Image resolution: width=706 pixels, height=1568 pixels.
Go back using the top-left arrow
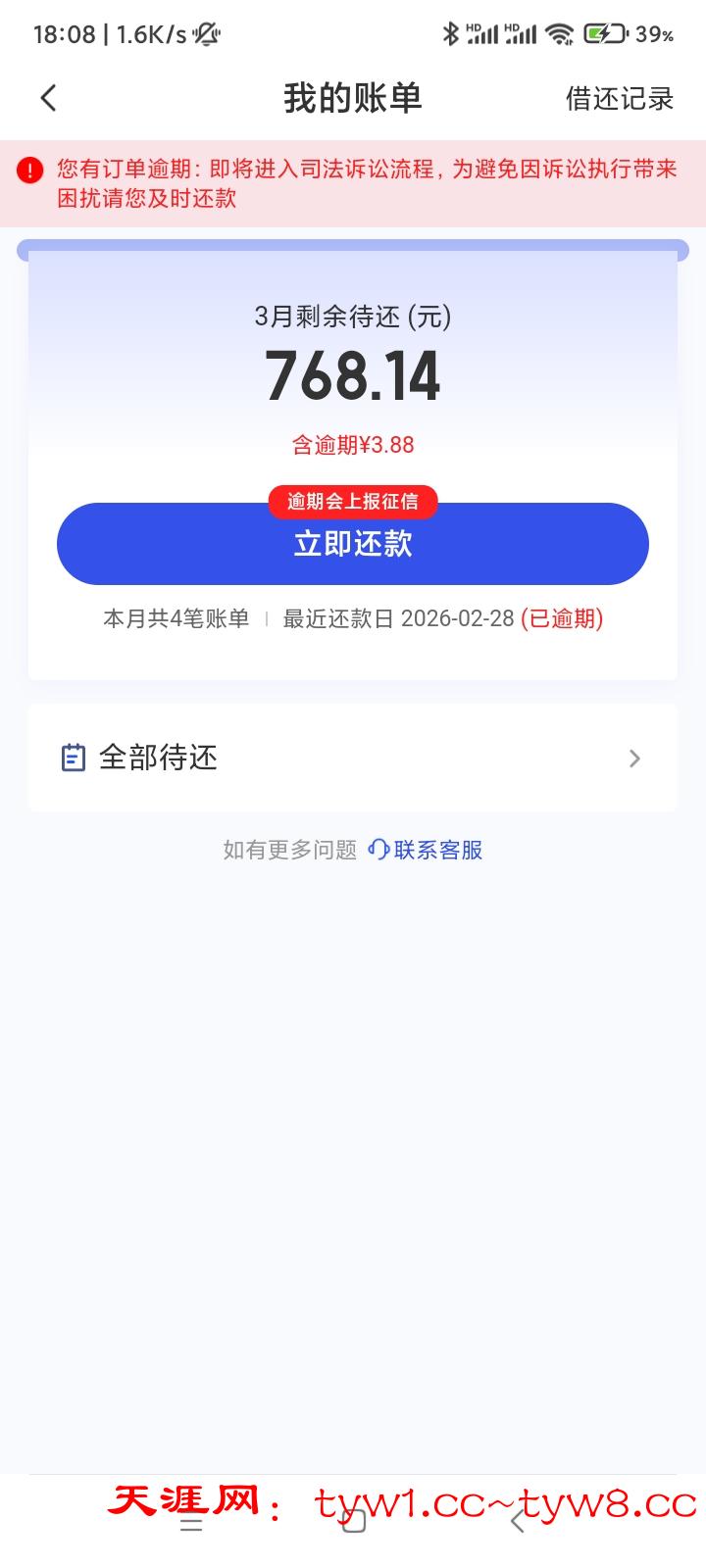[49, 98]
